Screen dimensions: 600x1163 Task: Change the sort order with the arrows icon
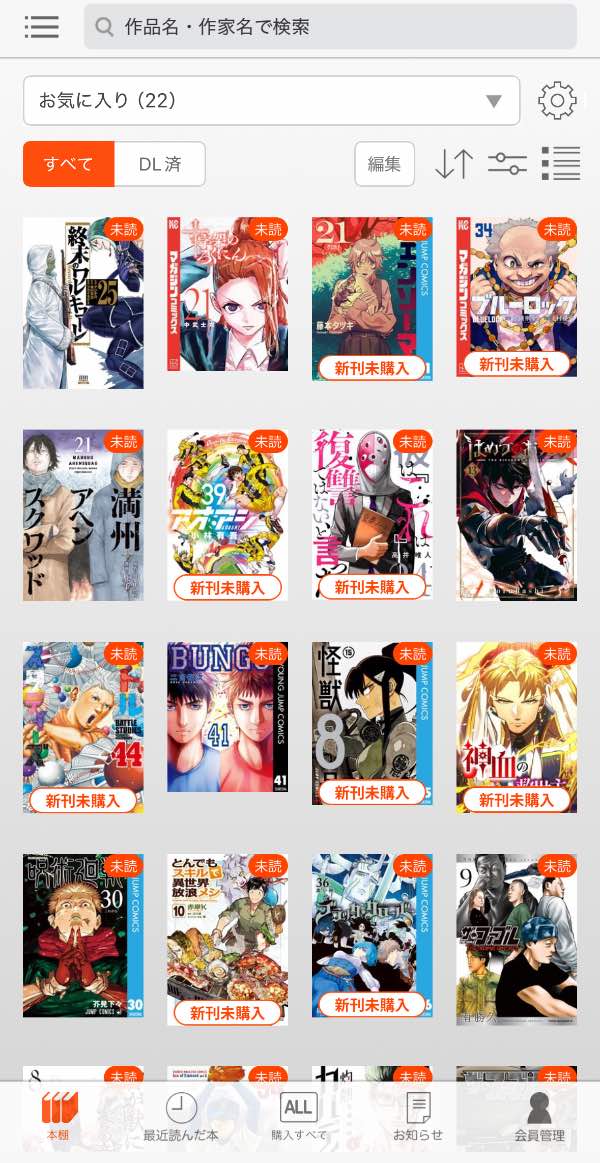coord(454,164)
